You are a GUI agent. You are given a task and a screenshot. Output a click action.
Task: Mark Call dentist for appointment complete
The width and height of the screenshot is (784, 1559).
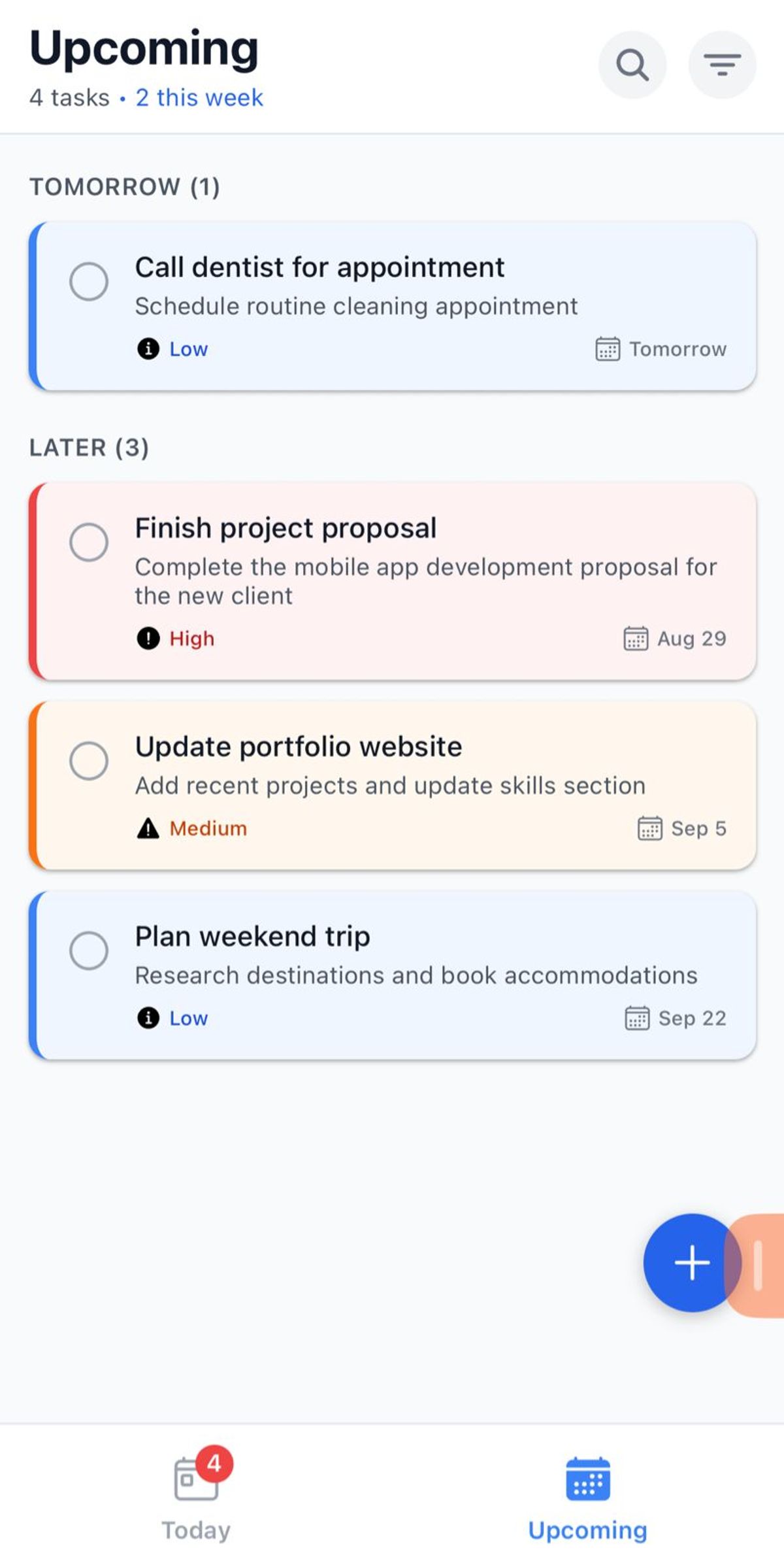(90, 281)
